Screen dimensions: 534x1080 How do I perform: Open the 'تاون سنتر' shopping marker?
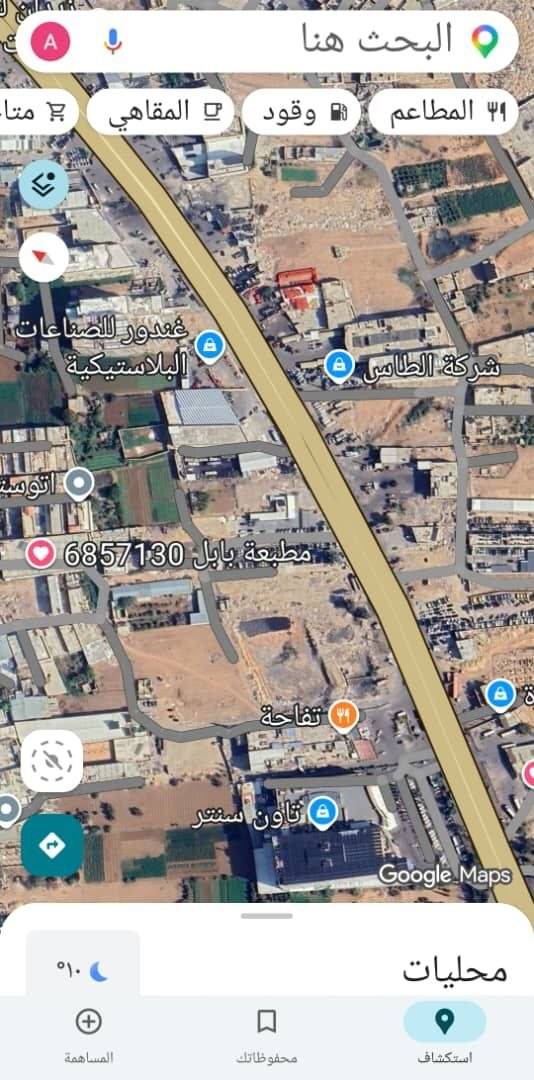coord(322,813)
